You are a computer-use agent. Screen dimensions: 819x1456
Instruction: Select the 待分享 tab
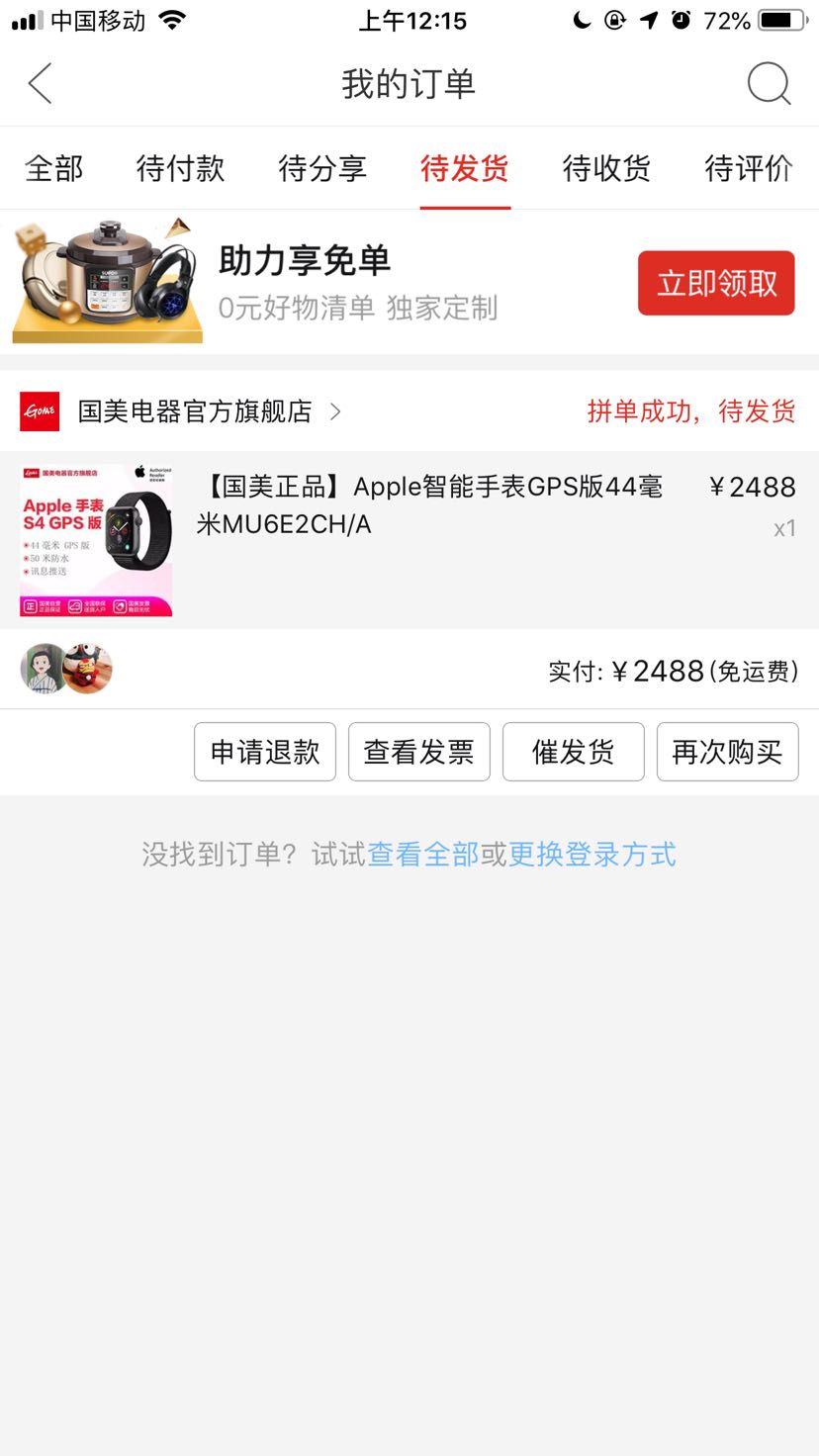point(322,168)
